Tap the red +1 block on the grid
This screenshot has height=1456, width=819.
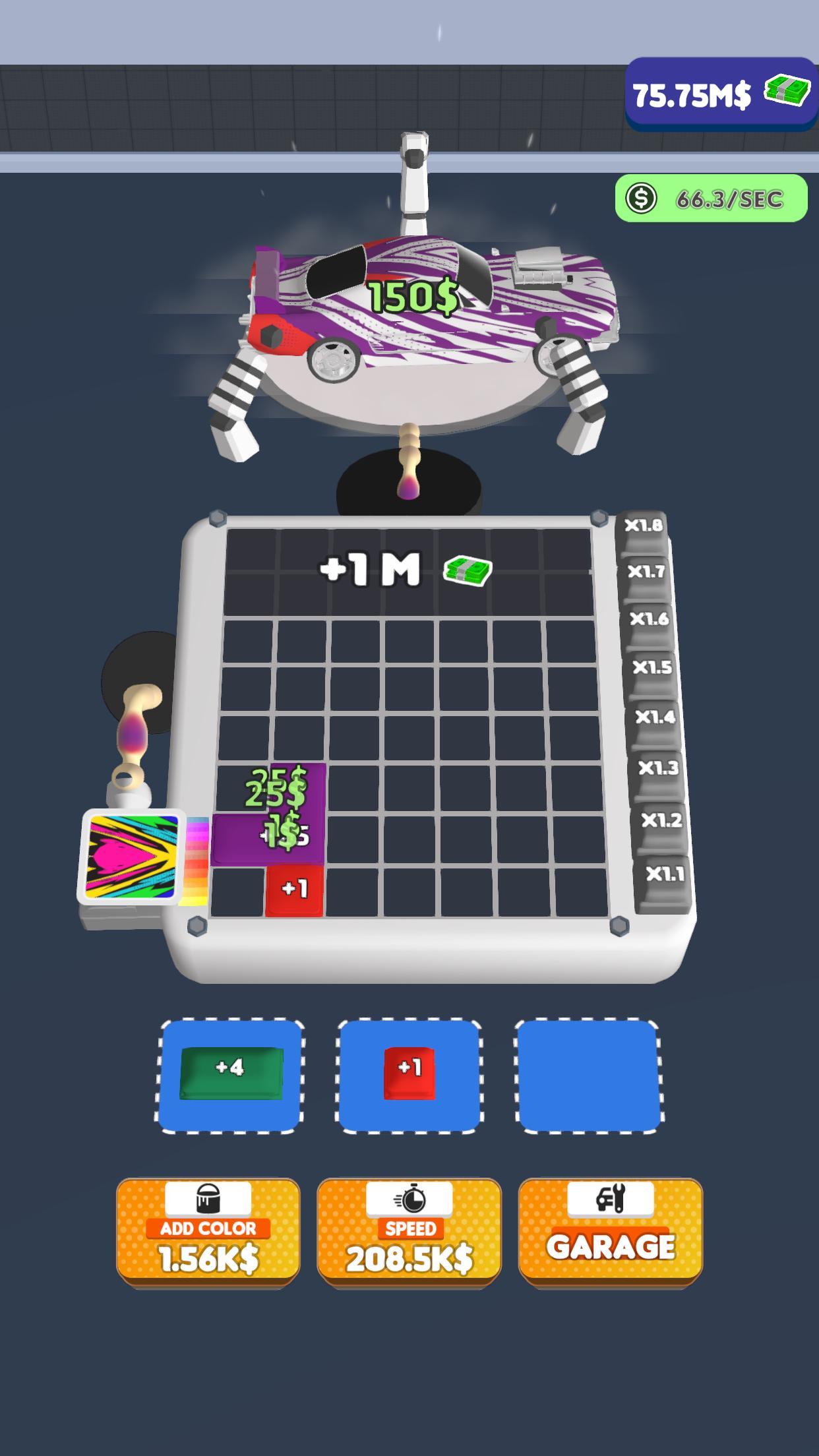click(x=294, y=891)
